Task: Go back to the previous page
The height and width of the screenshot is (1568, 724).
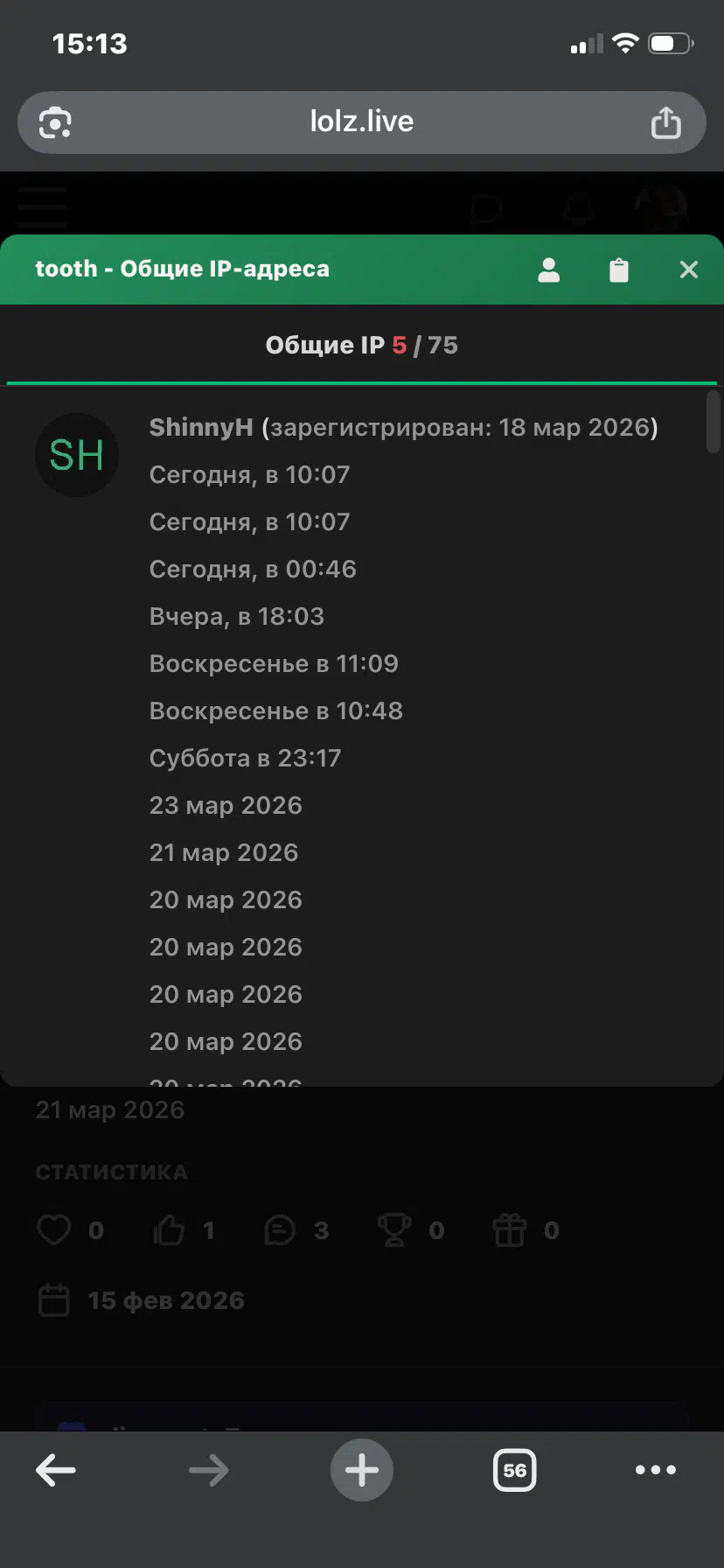Action: pos(56,1470)
